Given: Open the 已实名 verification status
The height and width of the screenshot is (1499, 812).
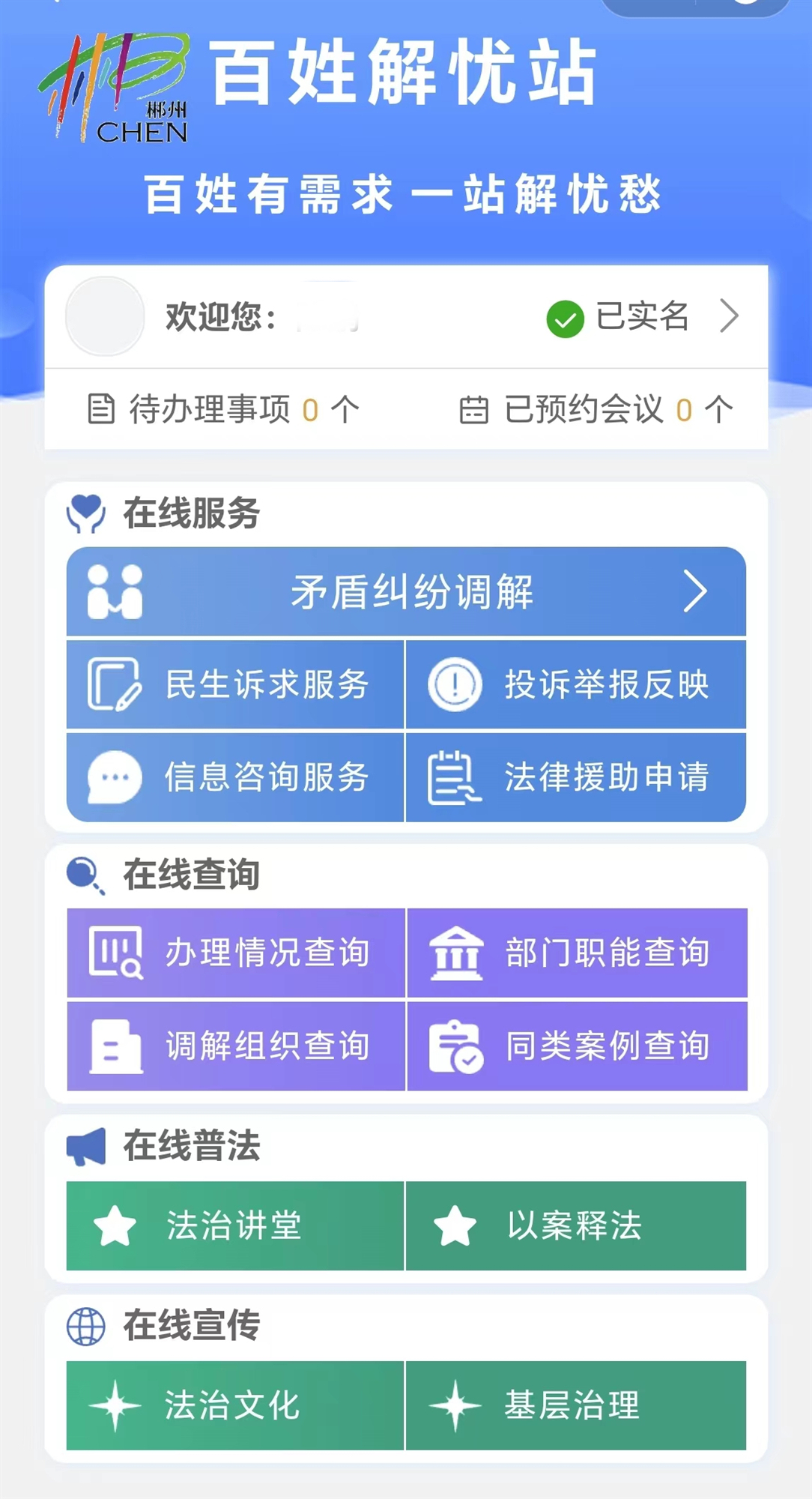Looking at the screenshot, I should 642,316.
